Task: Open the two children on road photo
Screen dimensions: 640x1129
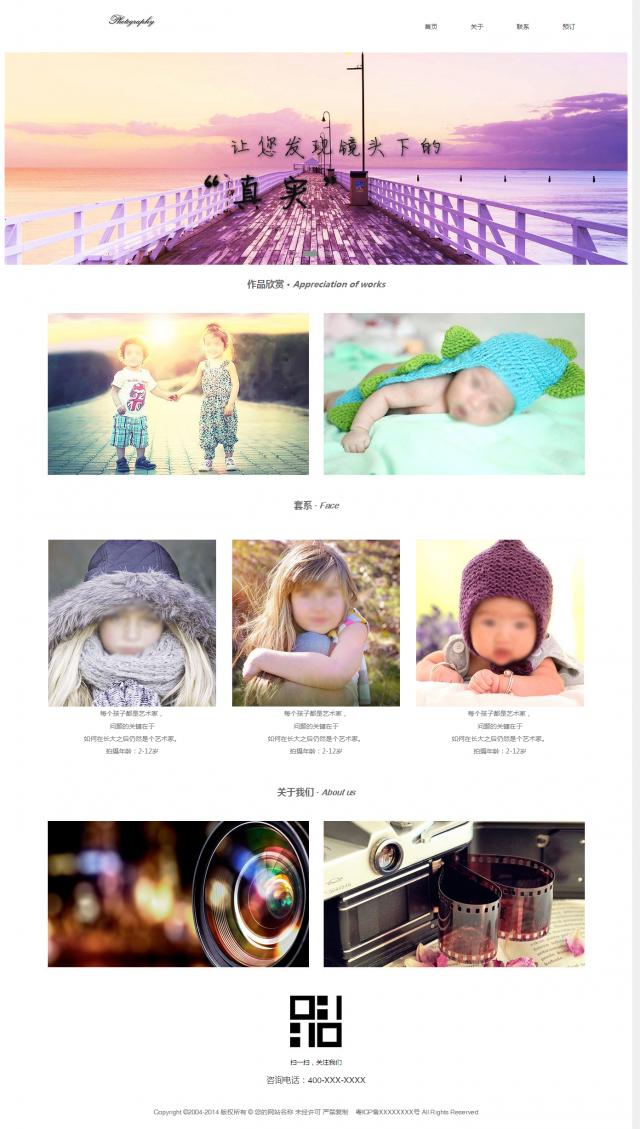Action: 178,394
